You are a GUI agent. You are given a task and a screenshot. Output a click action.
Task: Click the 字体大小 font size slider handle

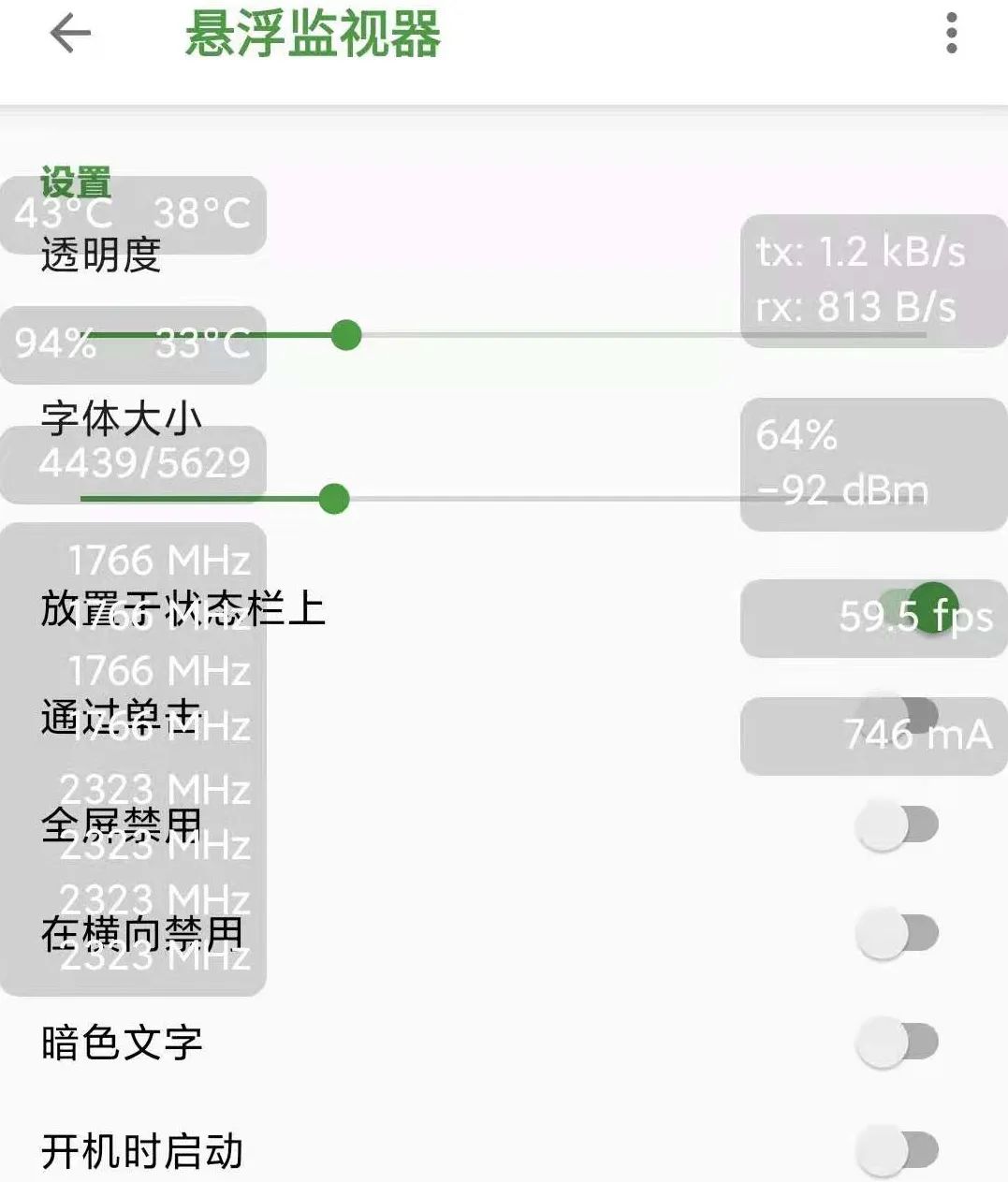click(x=334, y=499)
